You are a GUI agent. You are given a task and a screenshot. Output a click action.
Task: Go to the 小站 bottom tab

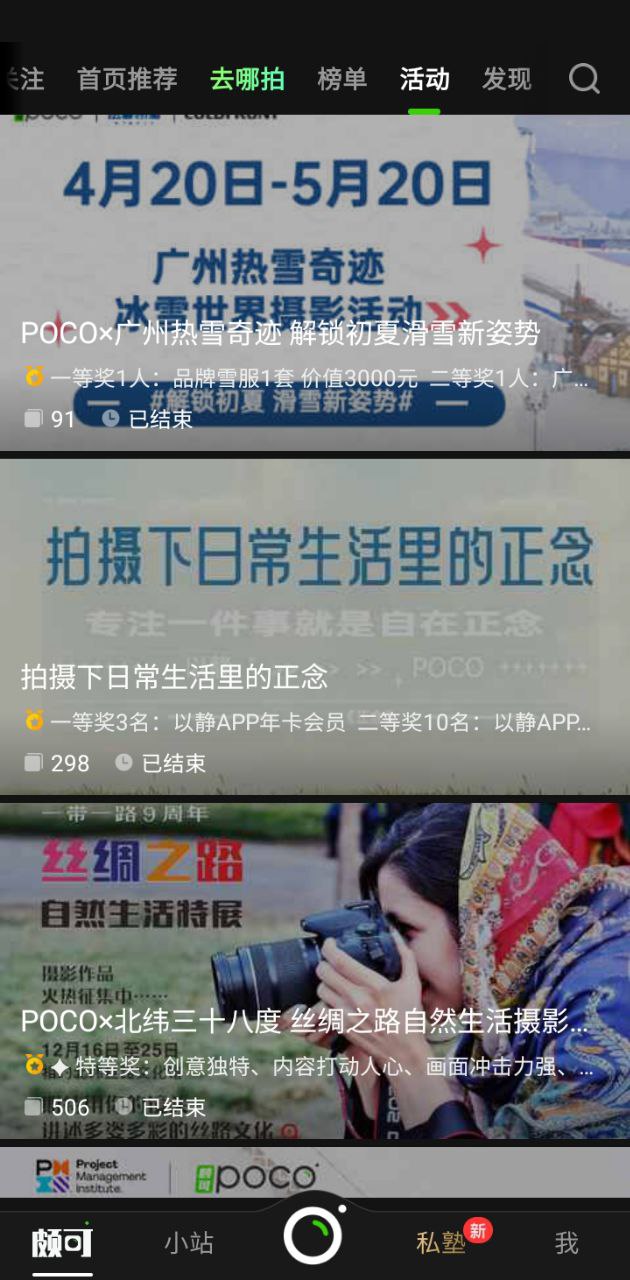point(189,1243)
